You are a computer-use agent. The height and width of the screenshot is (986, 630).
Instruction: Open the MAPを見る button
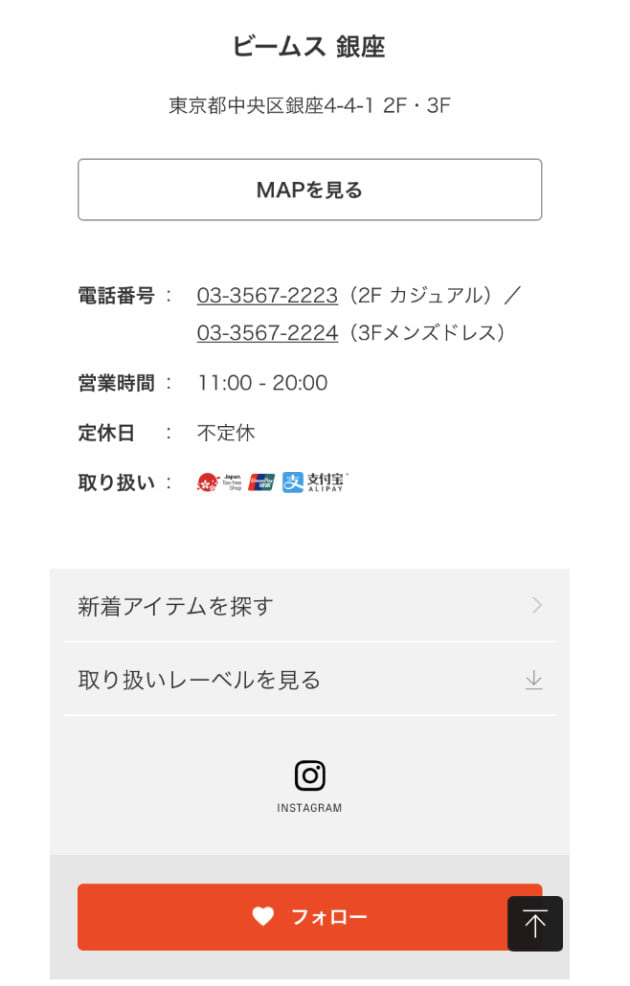pyautogui.click(x=309, y=189)
